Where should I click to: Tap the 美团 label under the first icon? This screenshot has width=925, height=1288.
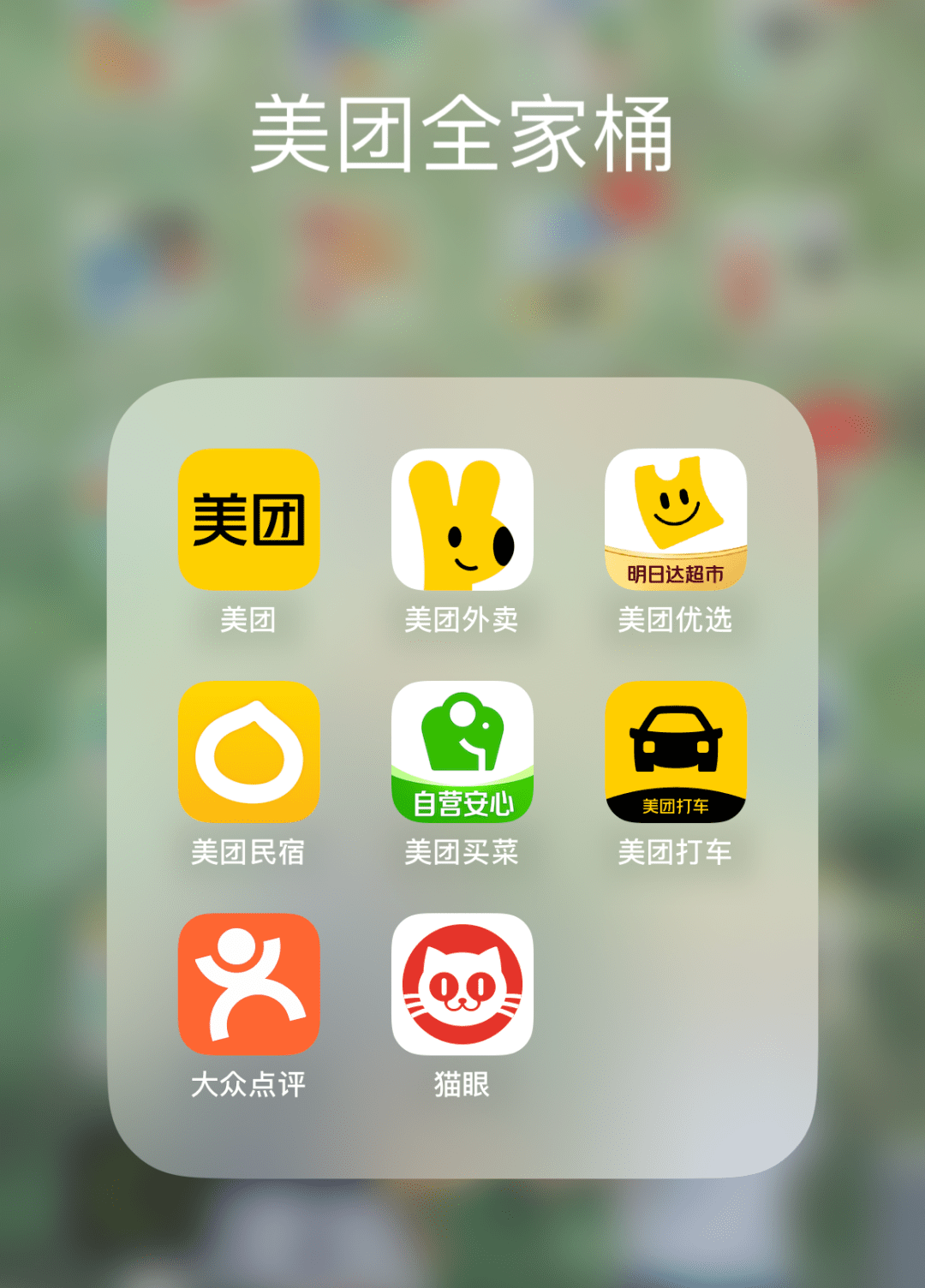248,621
